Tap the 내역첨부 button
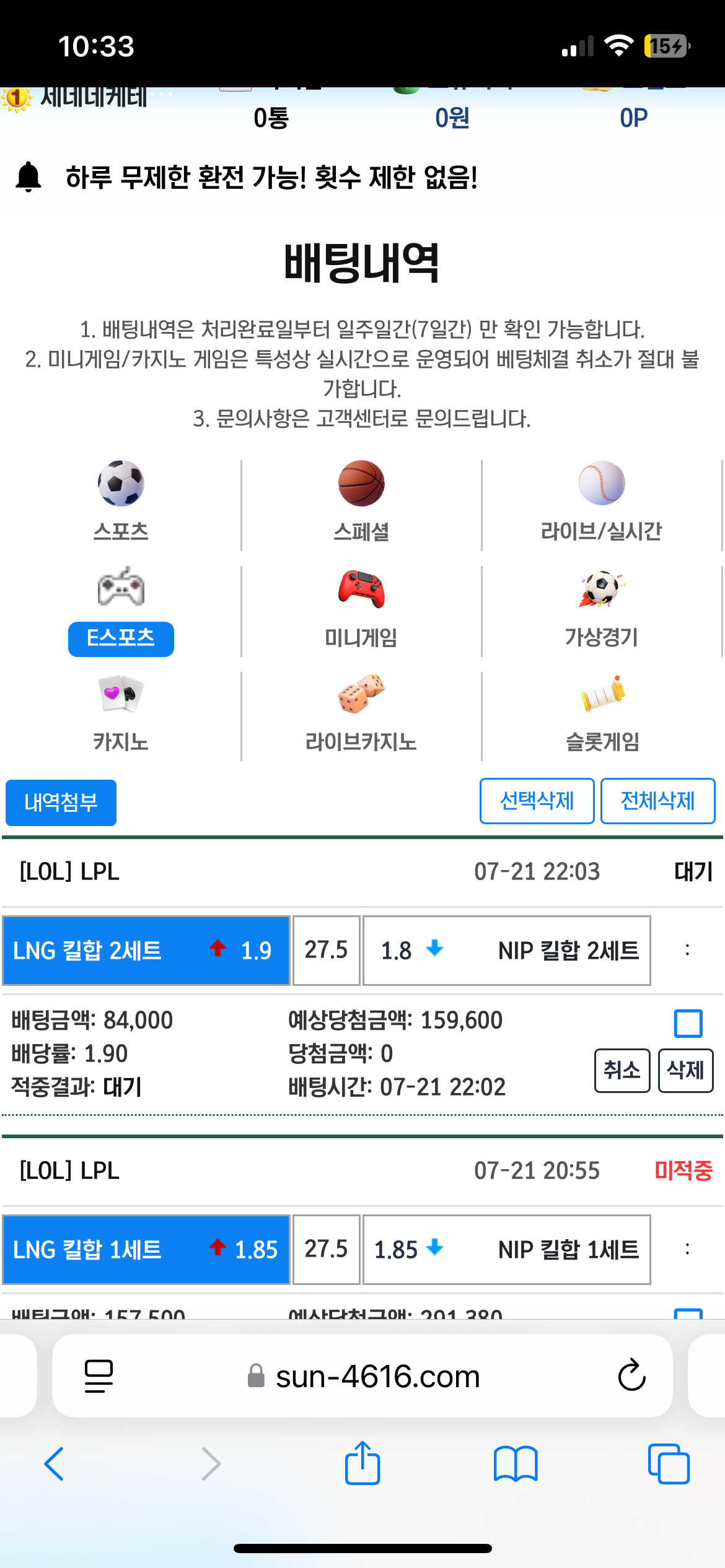Image resolution: width=725 pixels, height=1568 pixels. click(x=61, y=803)
